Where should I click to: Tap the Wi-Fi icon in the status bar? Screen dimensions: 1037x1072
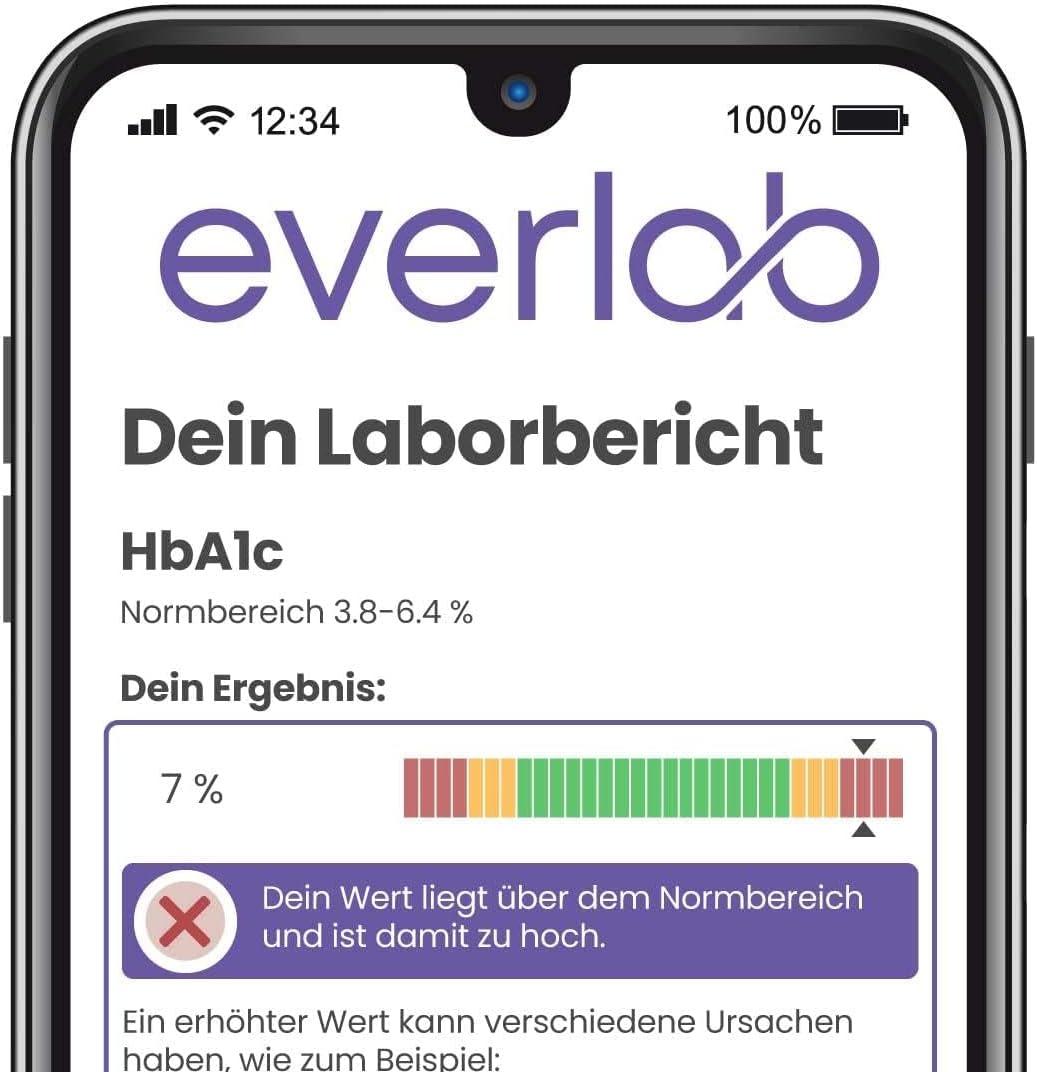click(213, 120)
